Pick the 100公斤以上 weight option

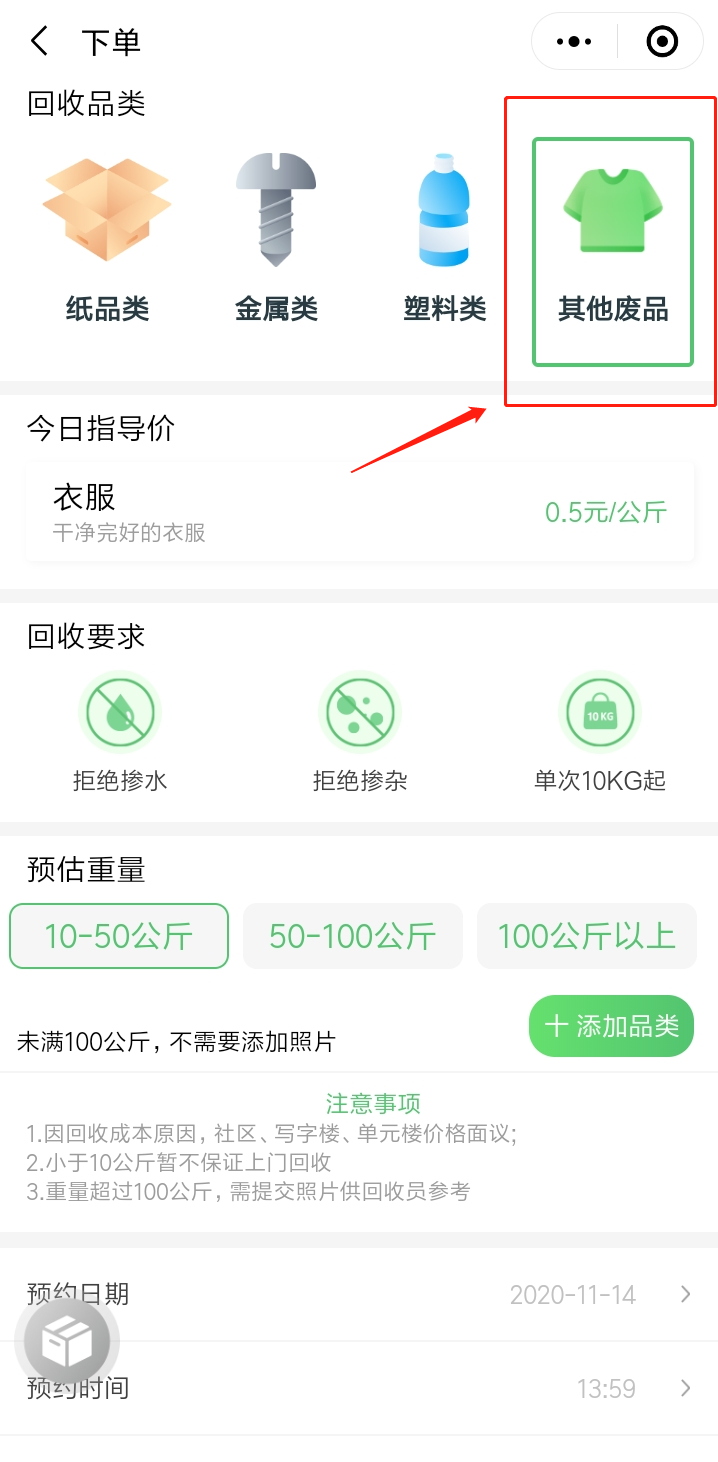[587, 936]
